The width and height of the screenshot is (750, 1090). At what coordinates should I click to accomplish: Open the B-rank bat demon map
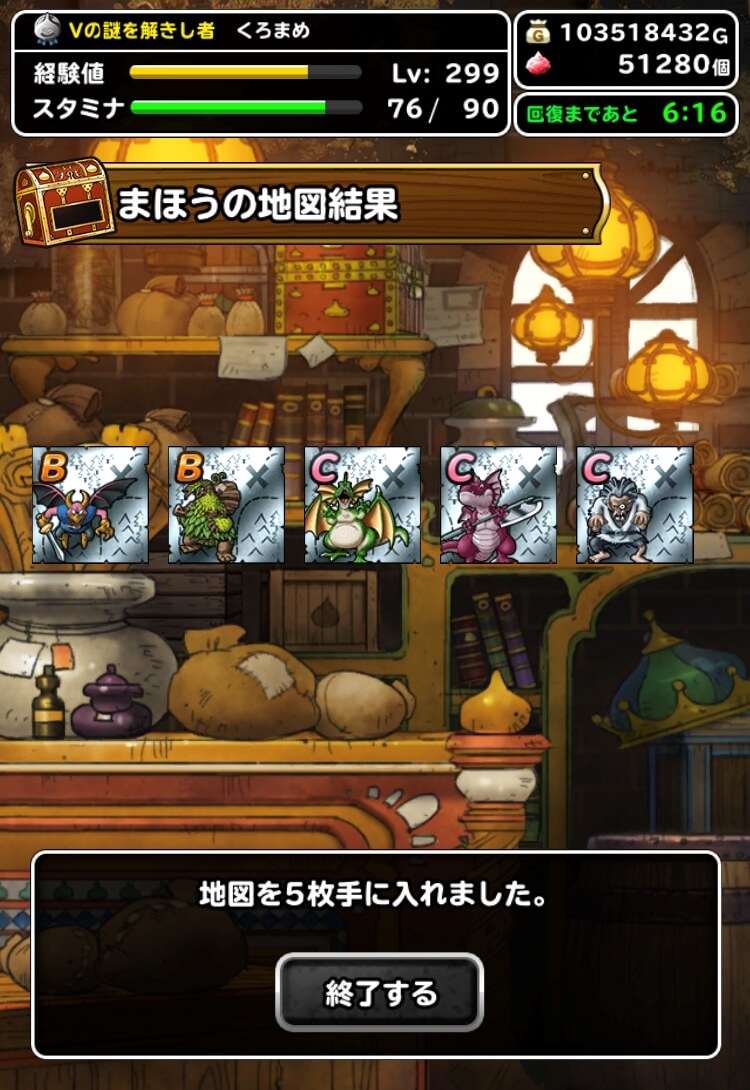tap(90, 505)
